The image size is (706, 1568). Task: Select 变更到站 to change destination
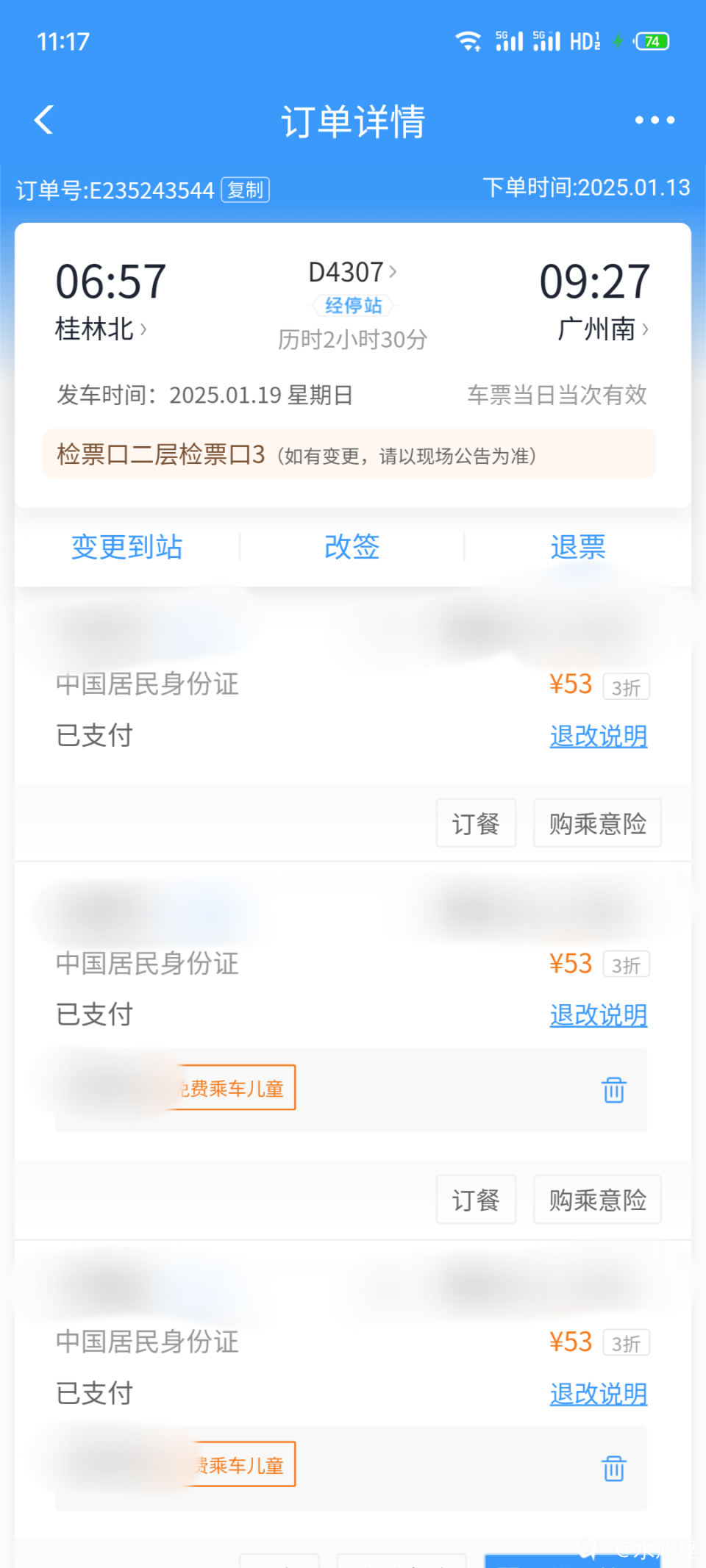pos(126,548)
